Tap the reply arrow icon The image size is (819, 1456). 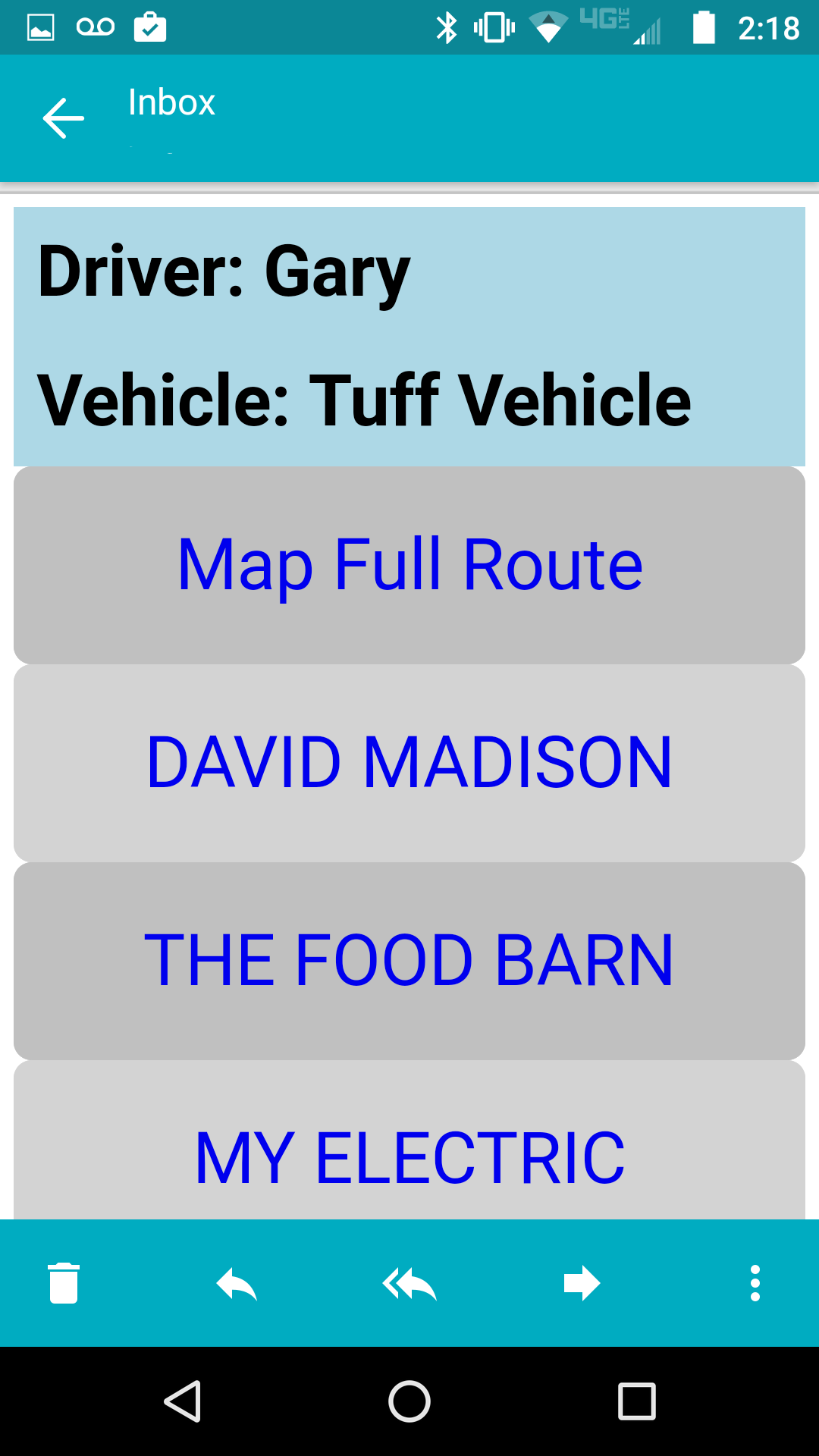pos(237,1282)
